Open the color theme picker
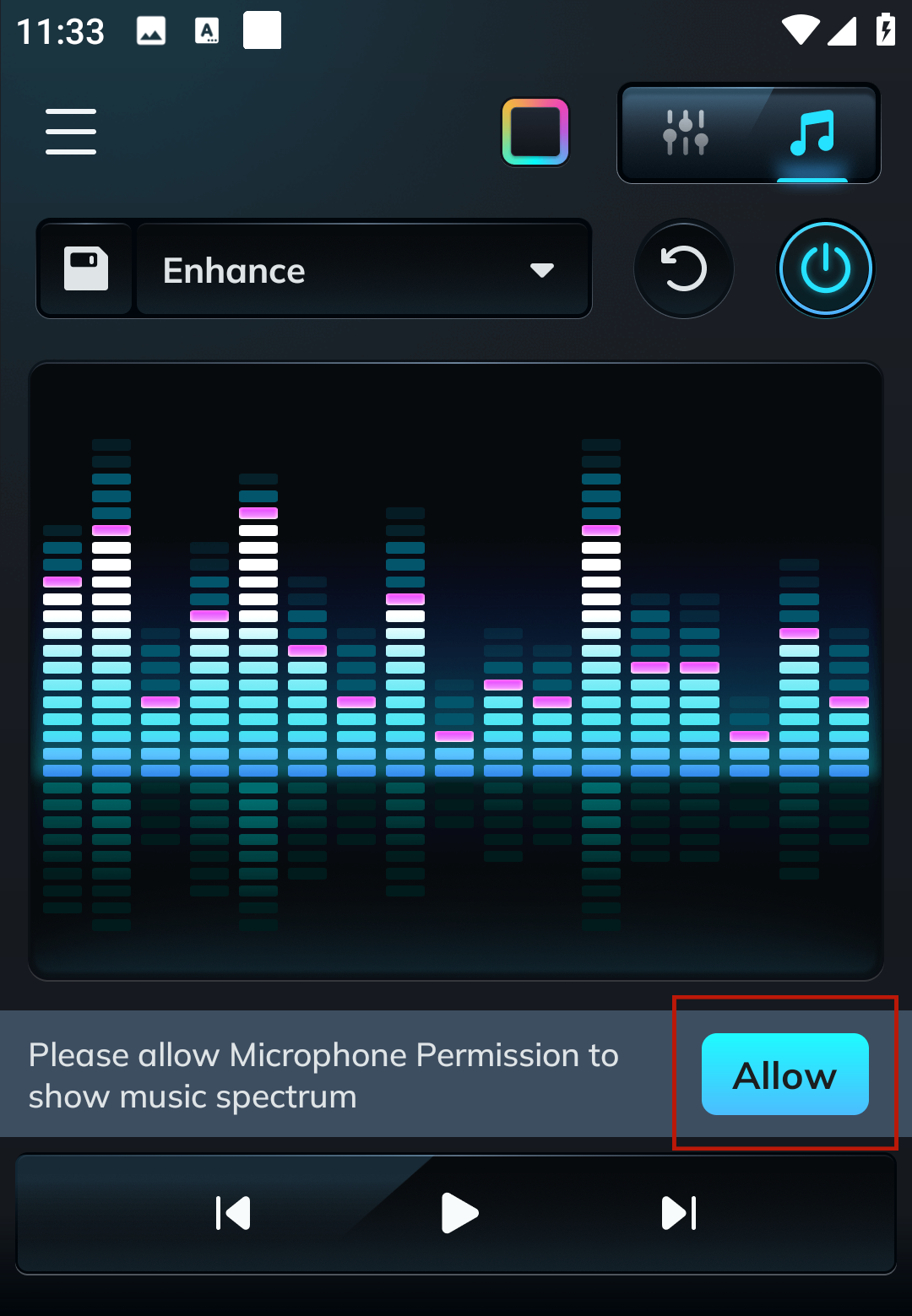The height and width of the screenshot is (1316, 912). pyautogui.click(x=535, y=132)
